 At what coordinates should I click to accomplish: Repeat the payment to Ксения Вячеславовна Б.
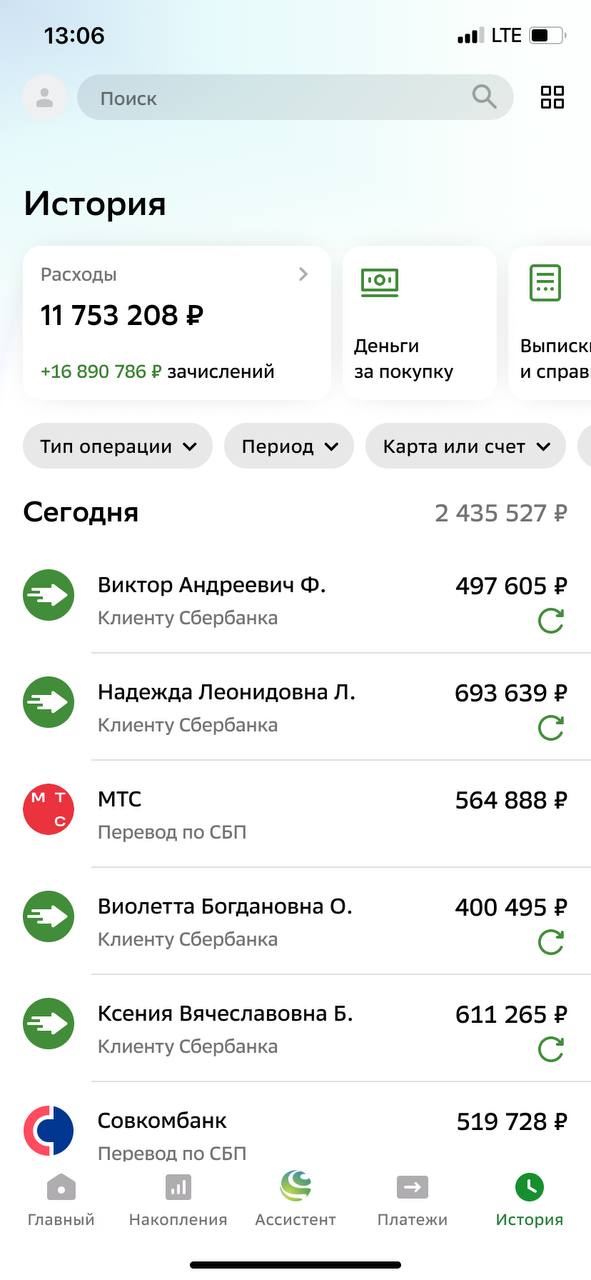coord(551,1048)
